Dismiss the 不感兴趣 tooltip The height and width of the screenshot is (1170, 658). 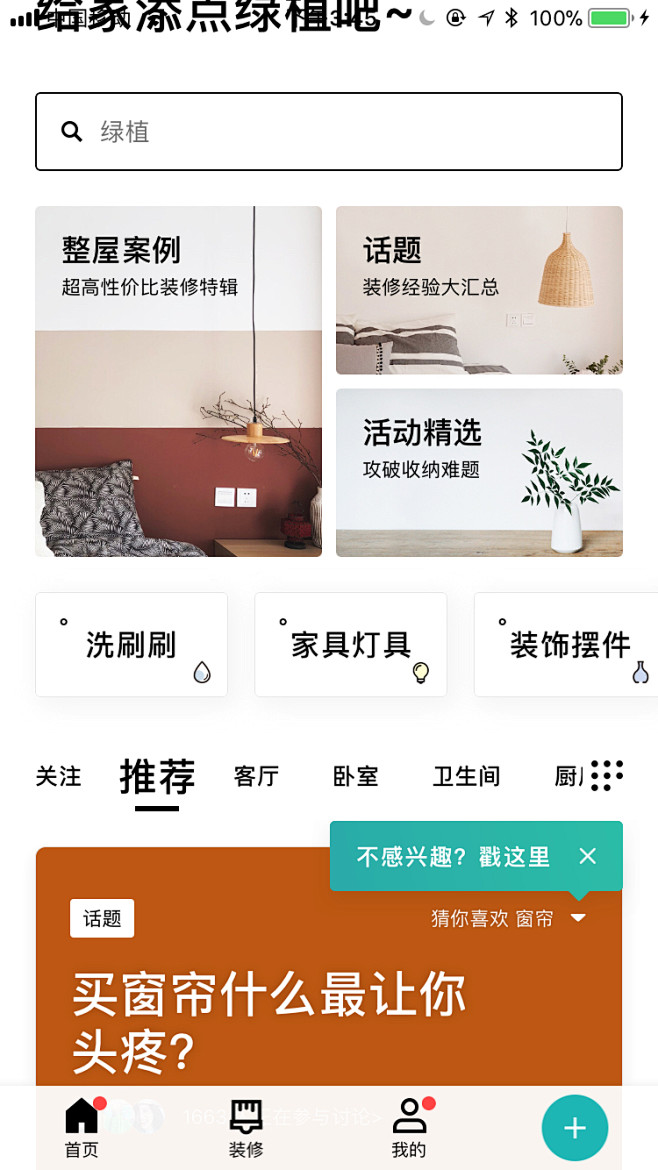point(588,856)
